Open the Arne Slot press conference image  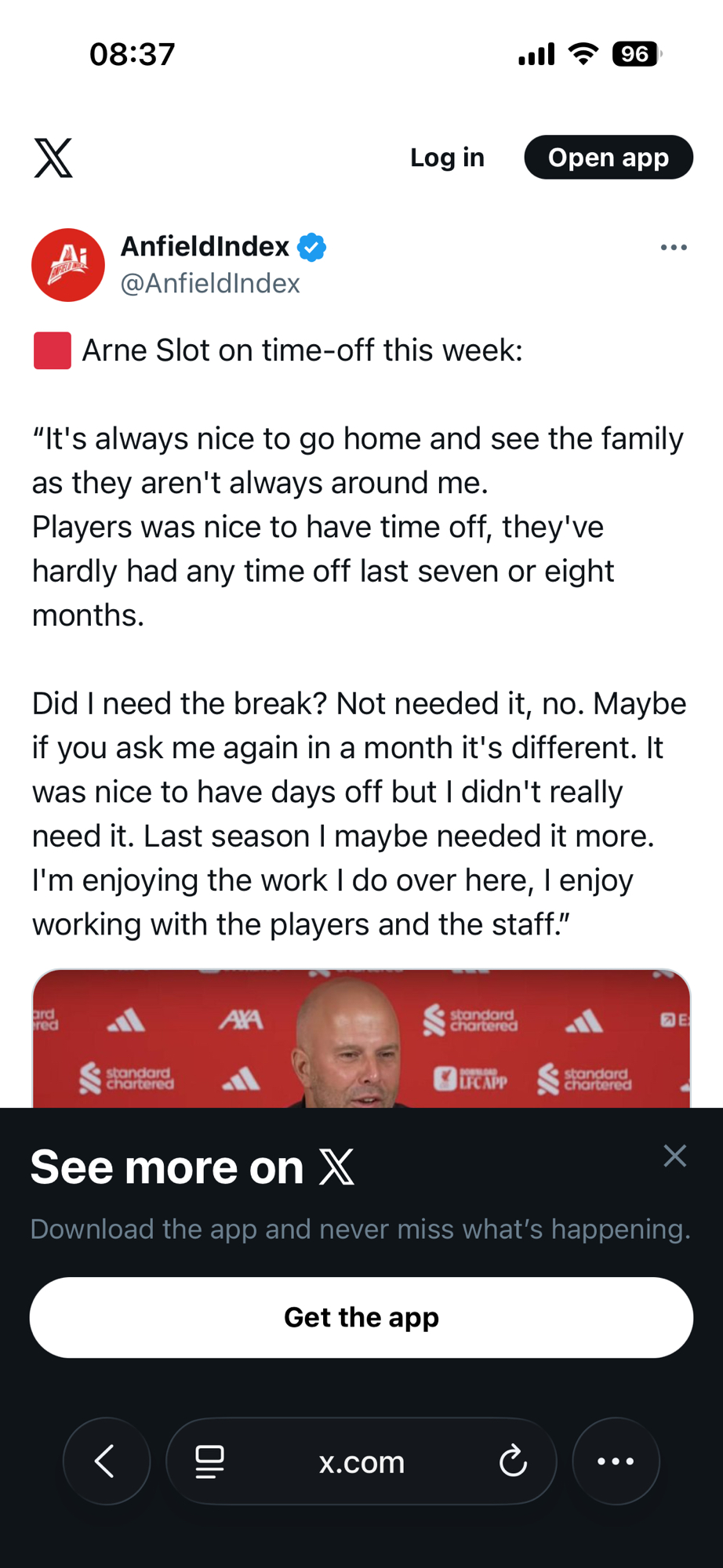[361, 1039]
